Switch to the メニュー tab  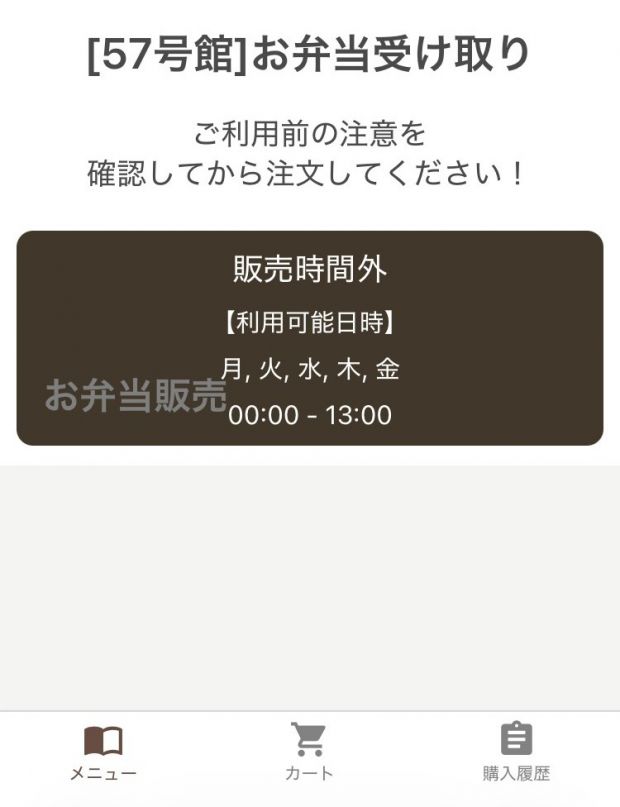103,752
